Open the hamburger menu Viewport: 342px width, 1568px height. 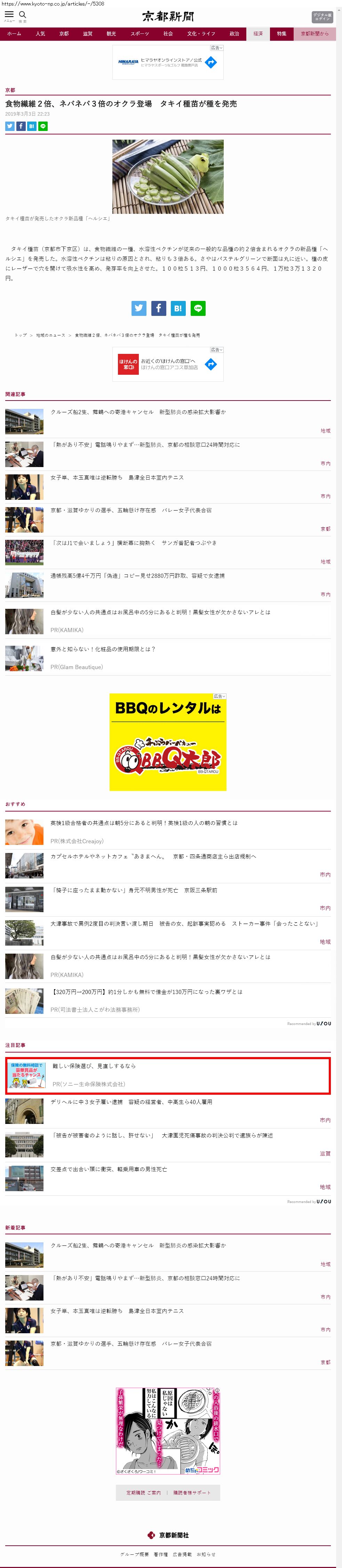pos(9,15)
